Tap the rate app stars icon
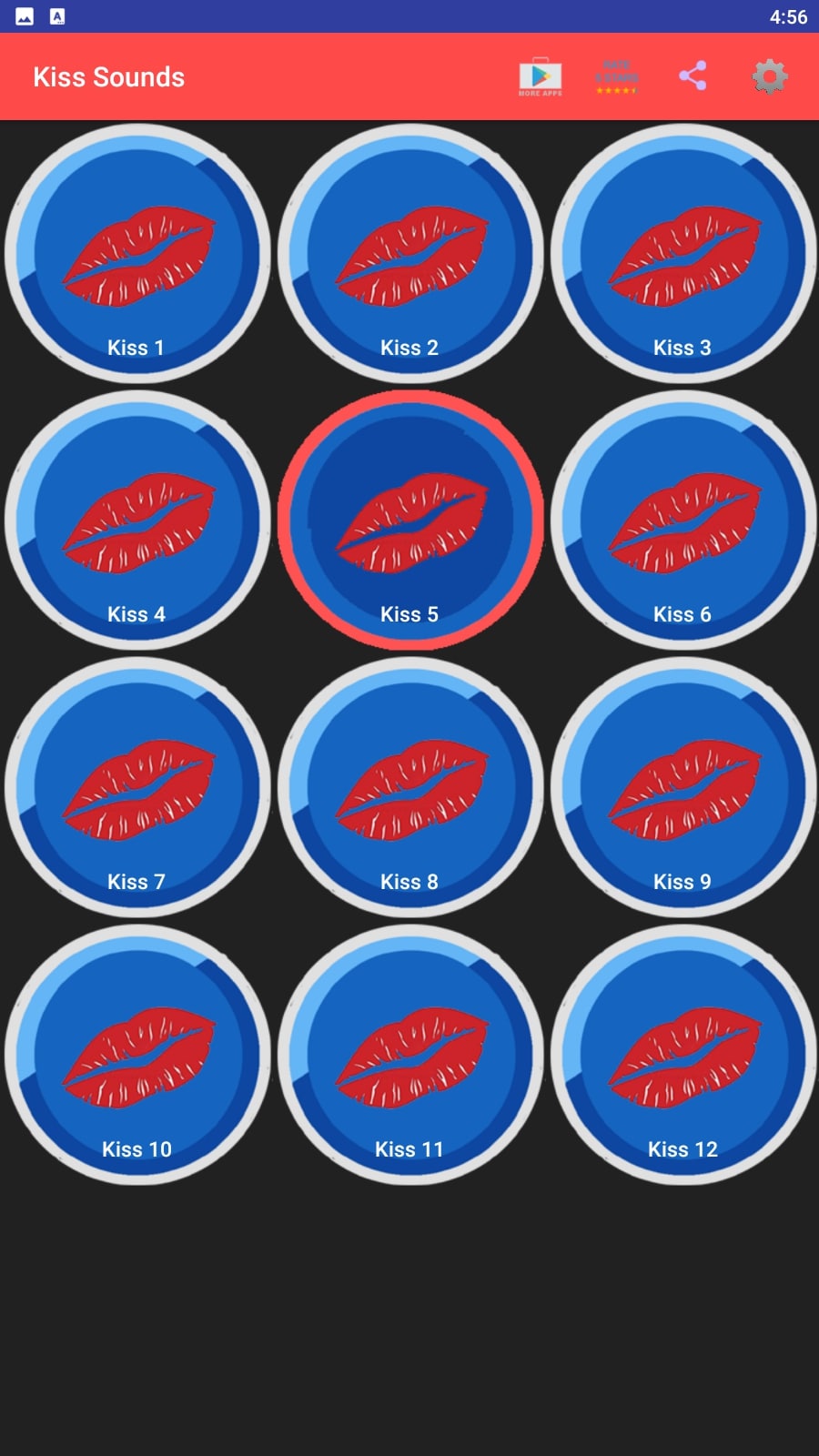This screenshot has height=1456, width=819. 616,76
